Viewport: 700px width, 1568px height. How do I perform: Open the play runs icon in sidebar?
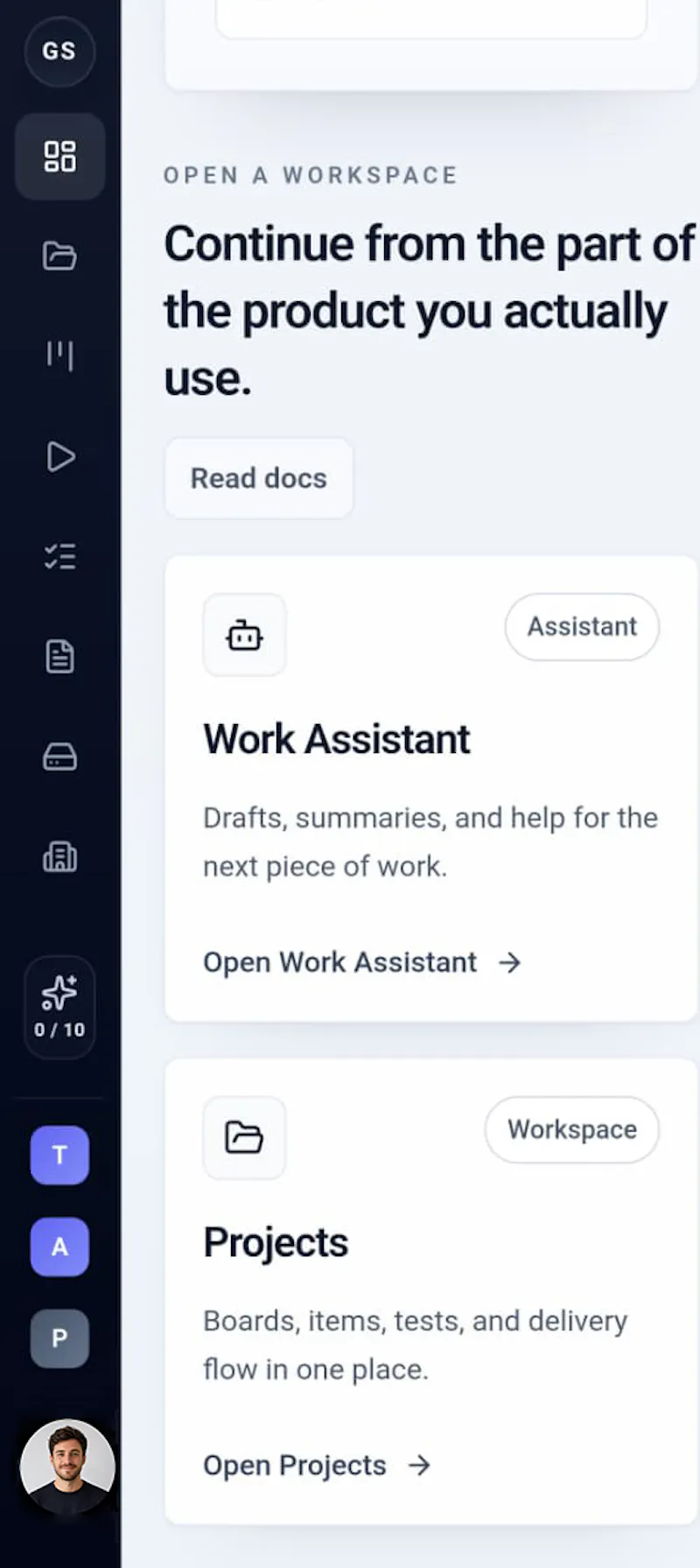click(59, 456)
